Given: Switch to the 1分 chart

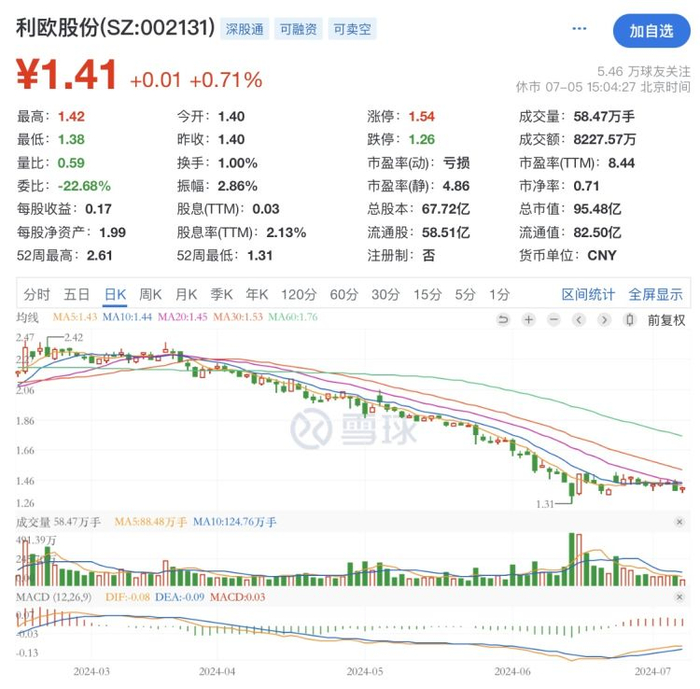Looking at the screenshot, I should tap(499, 294).
